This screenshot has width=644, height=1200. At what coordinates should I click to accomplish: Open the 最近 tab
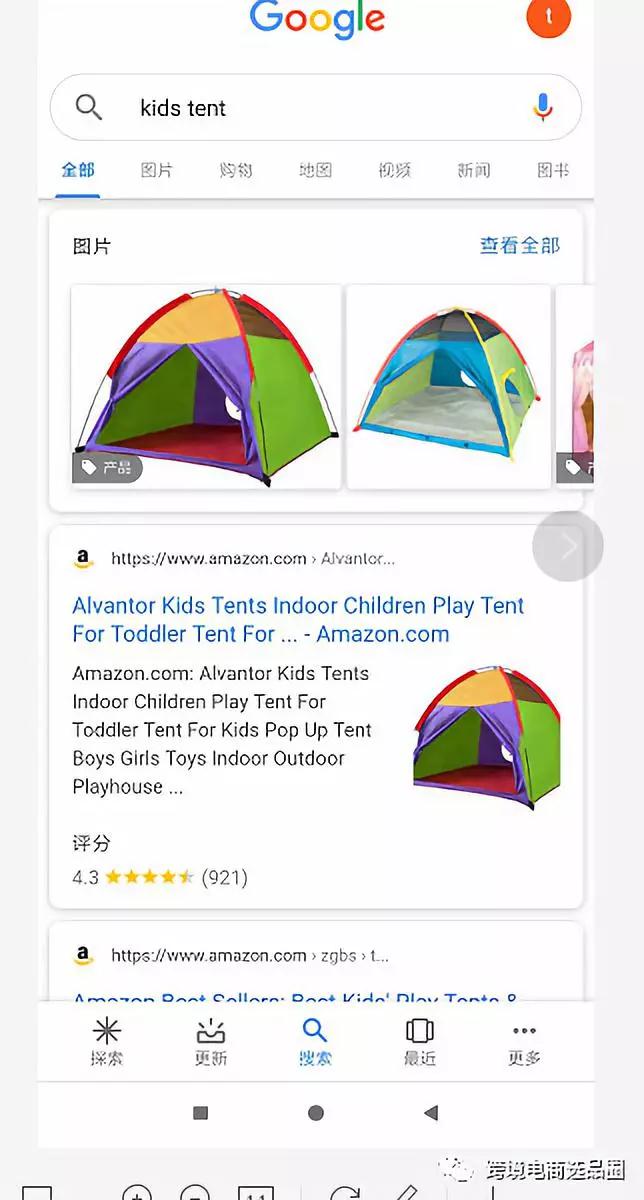click(420, 1042)
